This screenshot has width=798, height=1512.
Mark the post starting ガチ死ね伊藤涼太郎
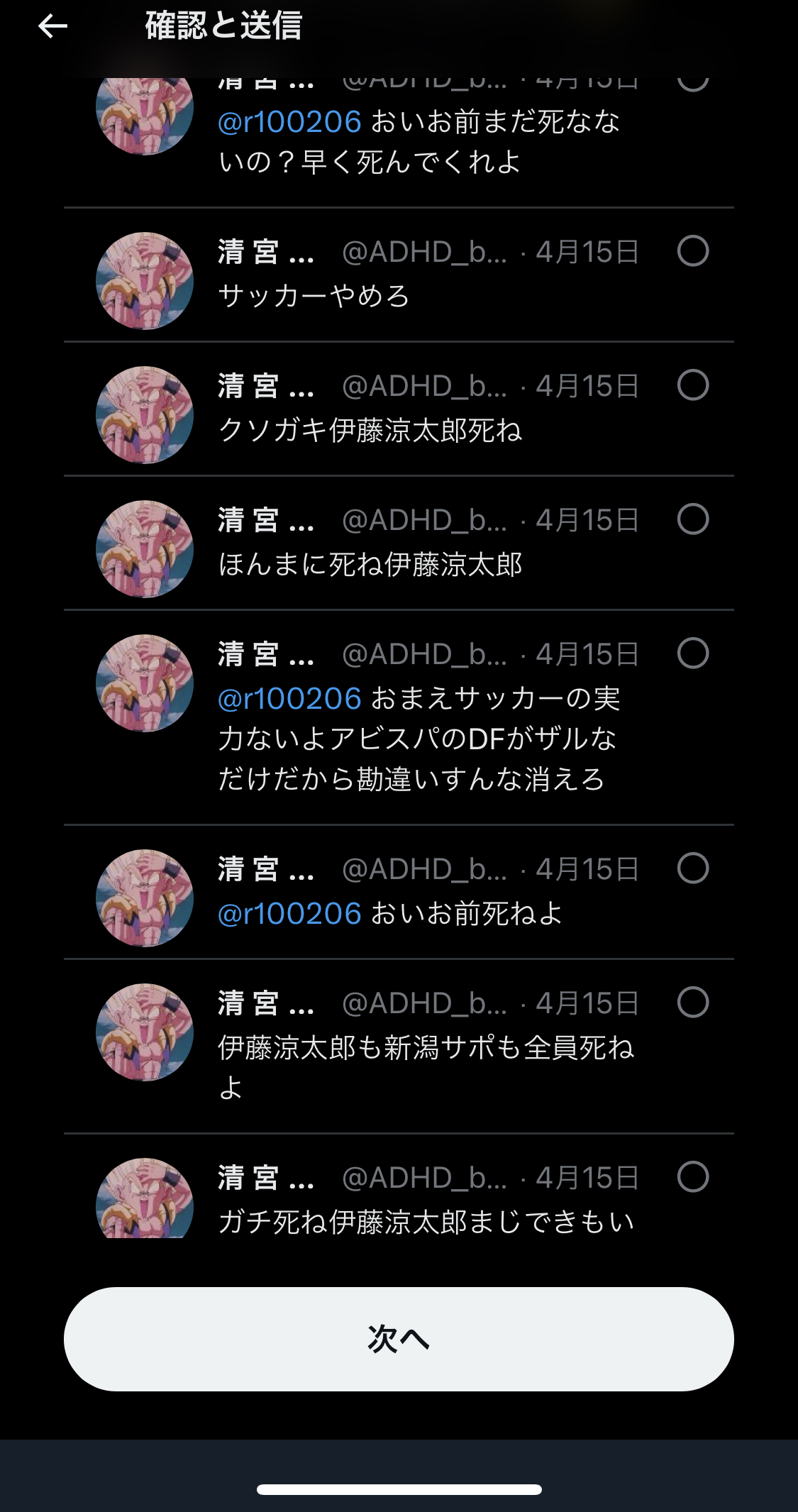tap(693, 1177)
